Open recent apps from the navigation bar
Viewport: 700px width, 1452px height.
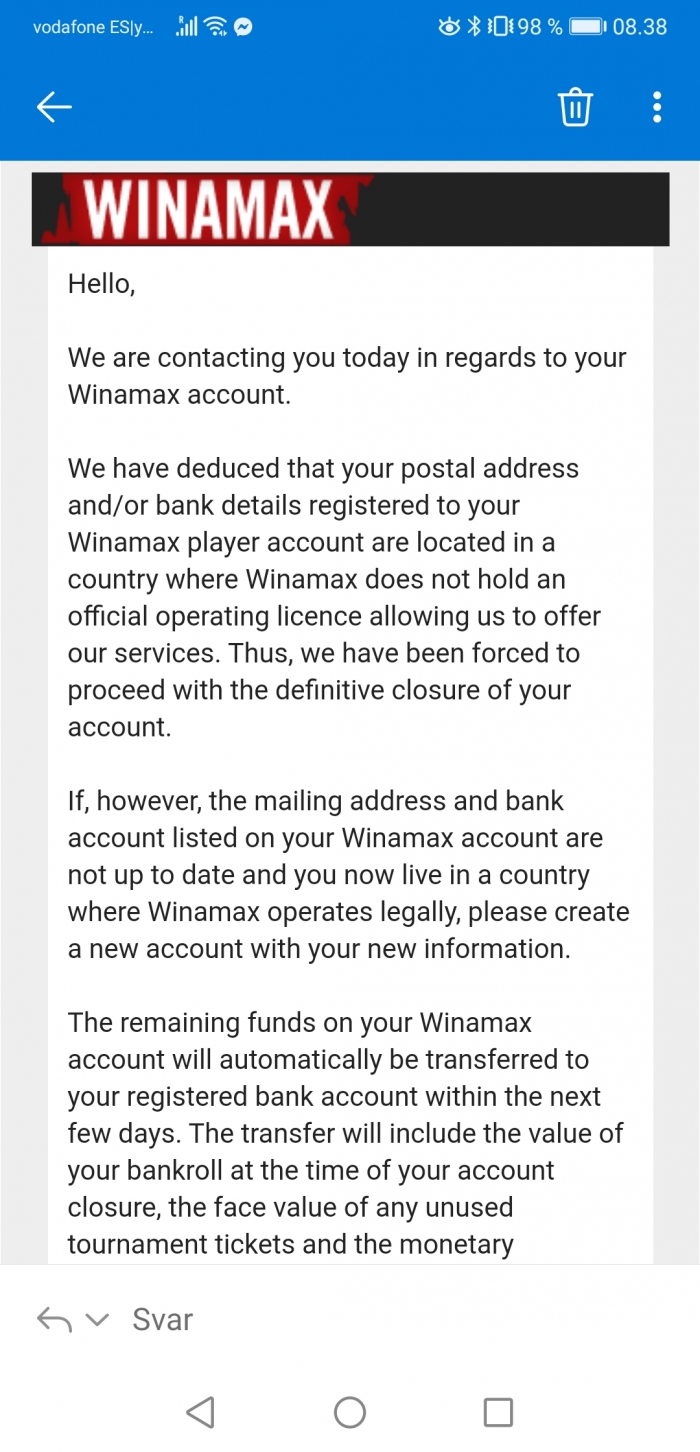(x=498, y=1412)
